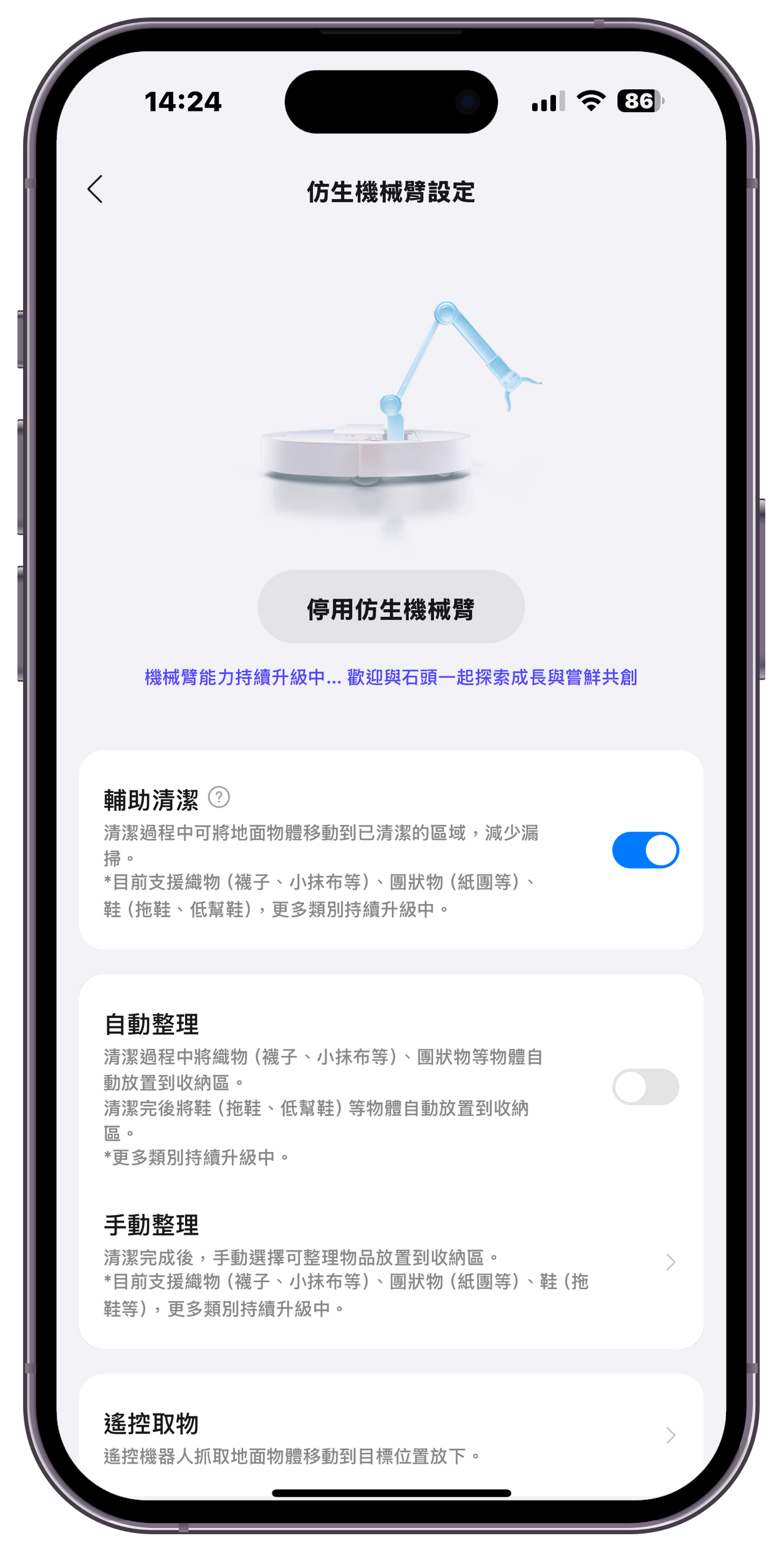Image resolution: width=784 pixels, height=1561 pixels.
Task: Tap the 停用仿生機械臂 button
Action: coord(391,607)
